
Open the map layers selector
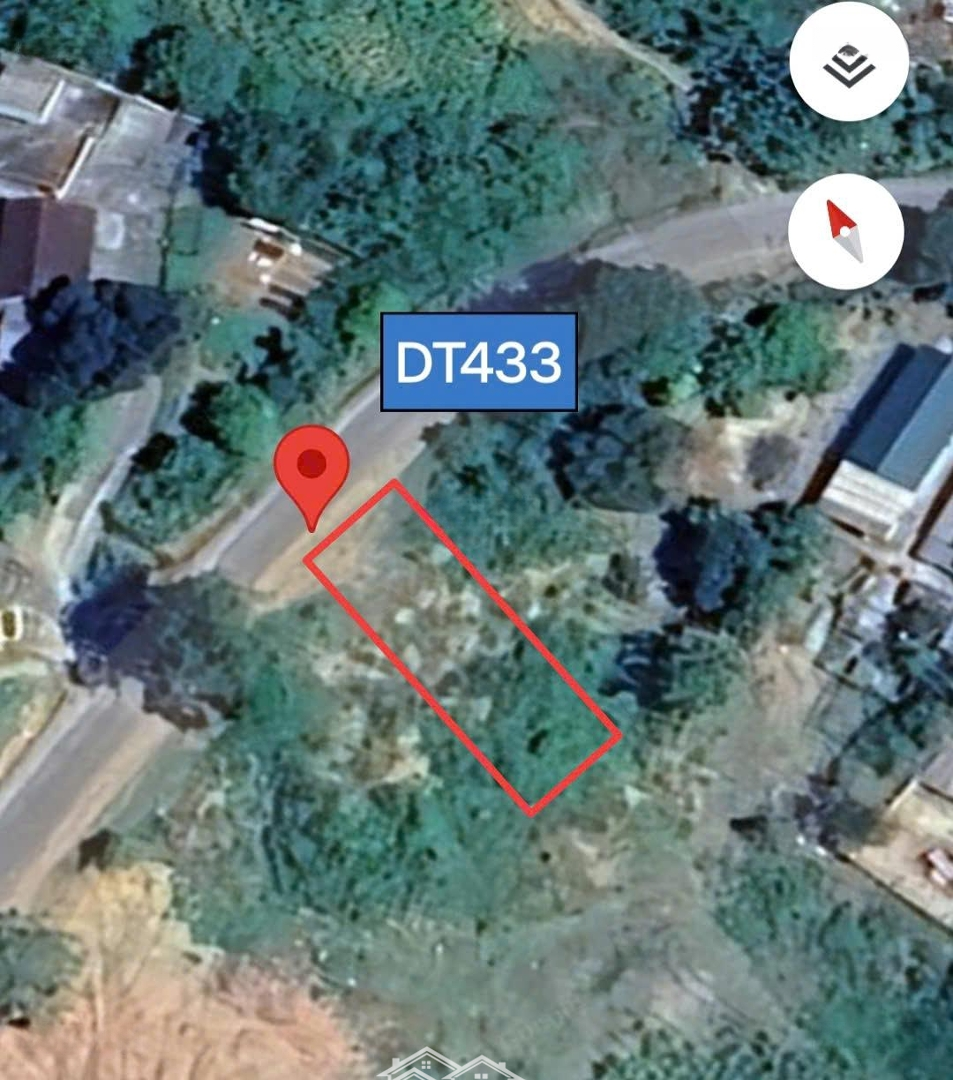[849, 63]
